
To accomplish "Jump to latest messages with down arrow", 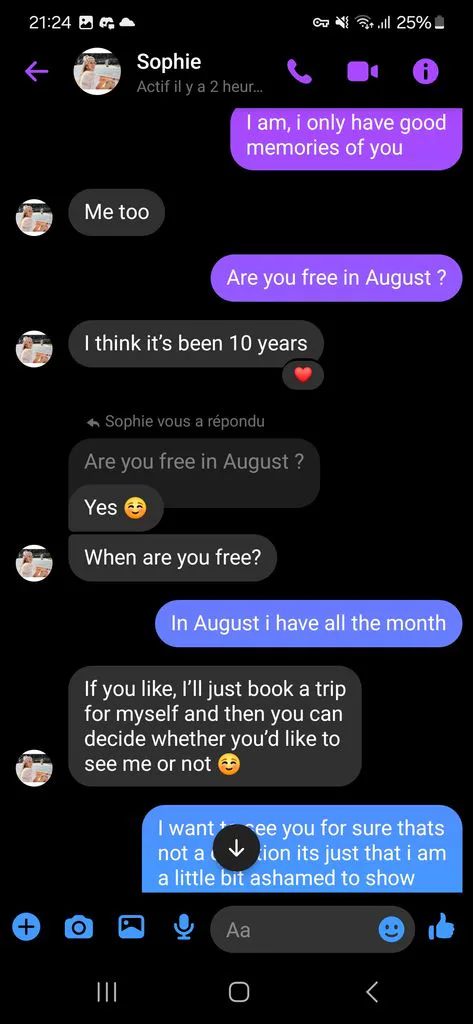I will coord(236,848).
